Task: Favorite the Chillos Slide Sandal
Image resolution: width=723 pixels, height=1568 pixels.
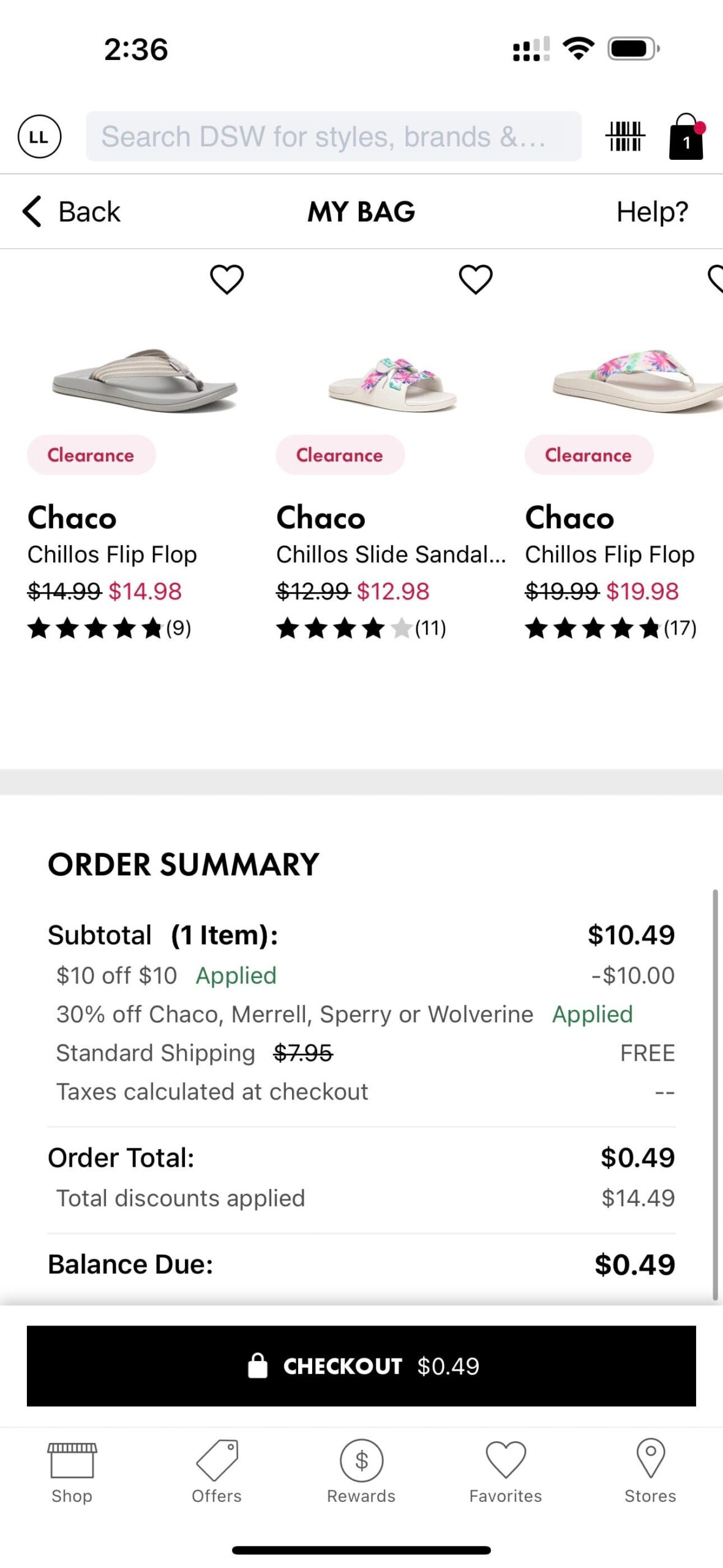Action: tap(476, 279)
